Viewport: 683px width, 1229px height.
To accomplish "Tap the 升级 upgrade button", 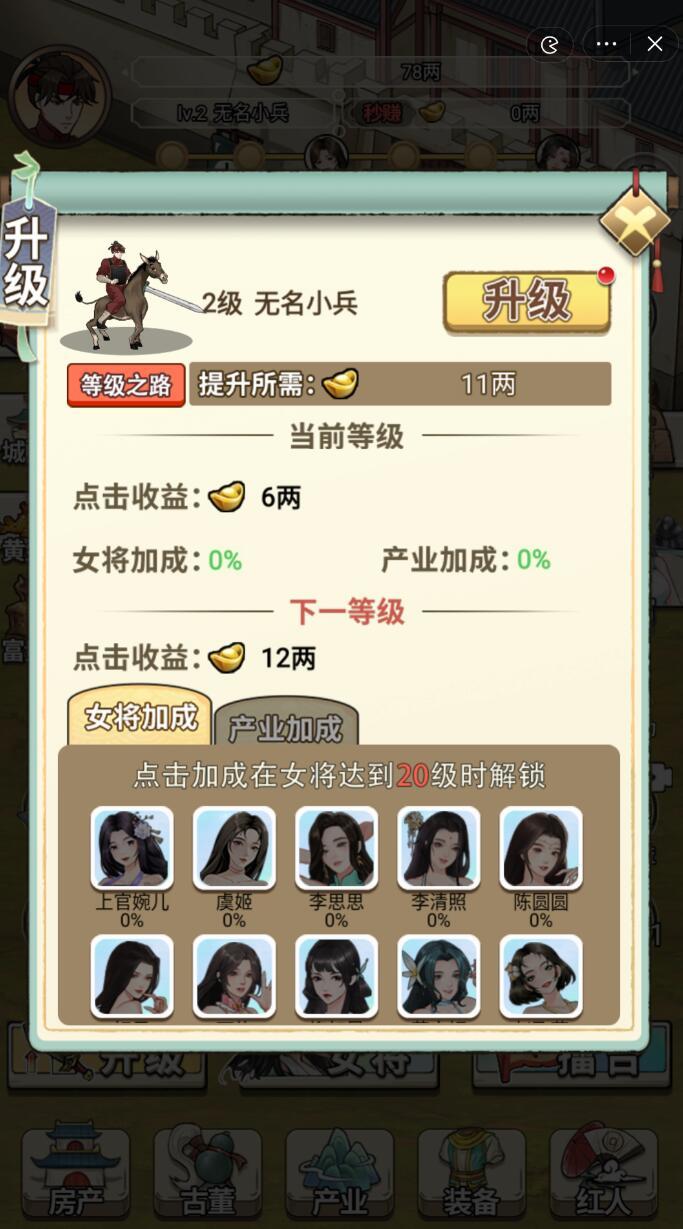I will pyautogui.click(x=527, y=301).
